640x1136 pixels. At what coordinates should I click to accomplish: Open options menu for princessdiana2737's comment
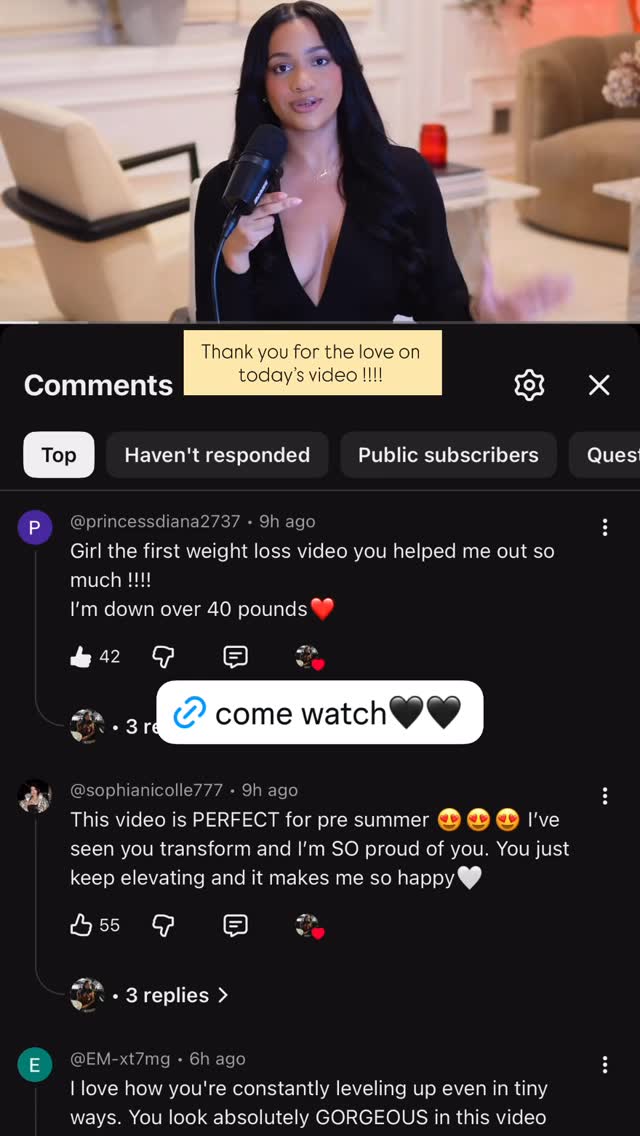click(604, 527)
